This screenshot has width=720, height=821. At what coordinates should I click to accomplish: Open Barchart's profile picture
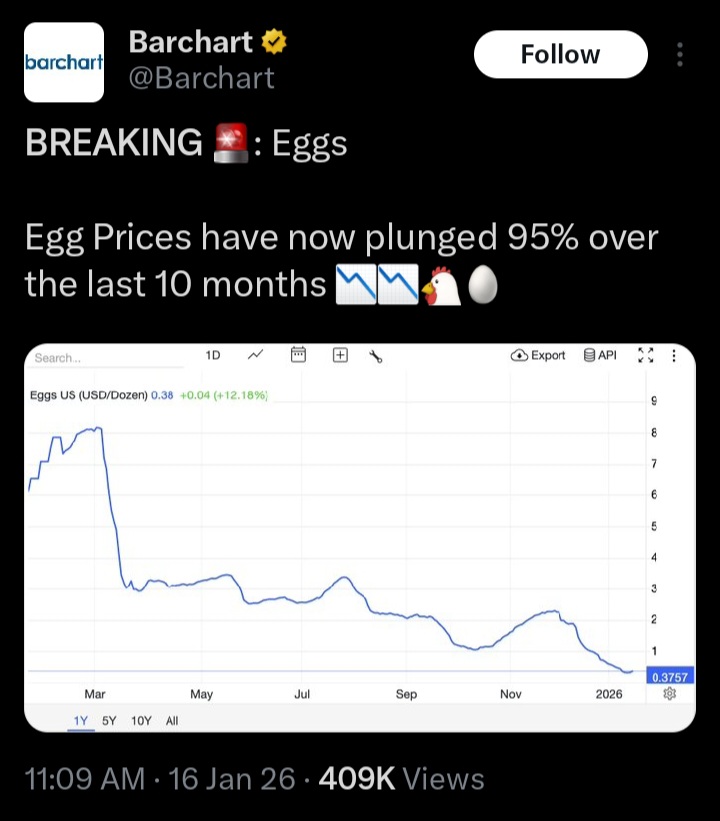pyautogui.click(x=63, y=62)
